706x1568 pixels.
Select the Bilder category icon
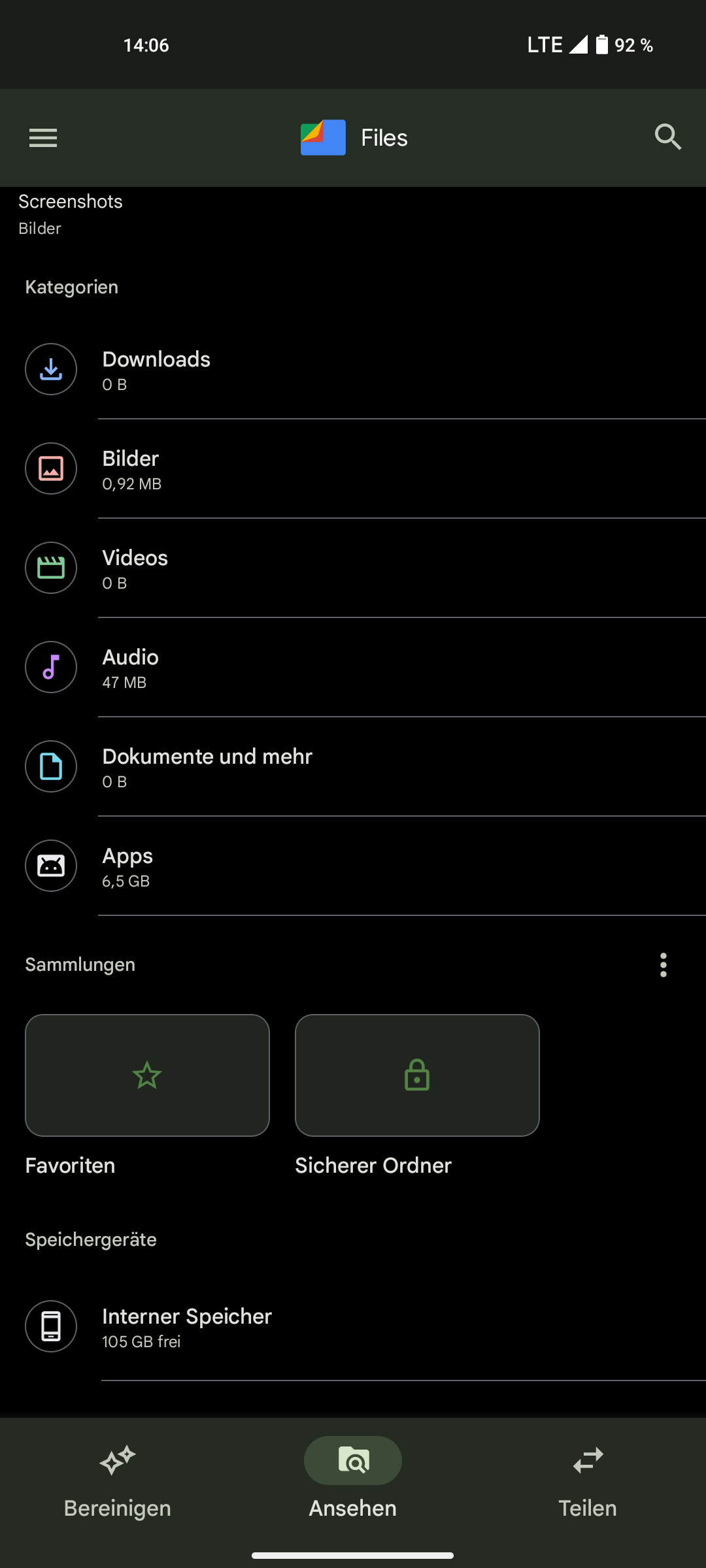click(50, 468)
